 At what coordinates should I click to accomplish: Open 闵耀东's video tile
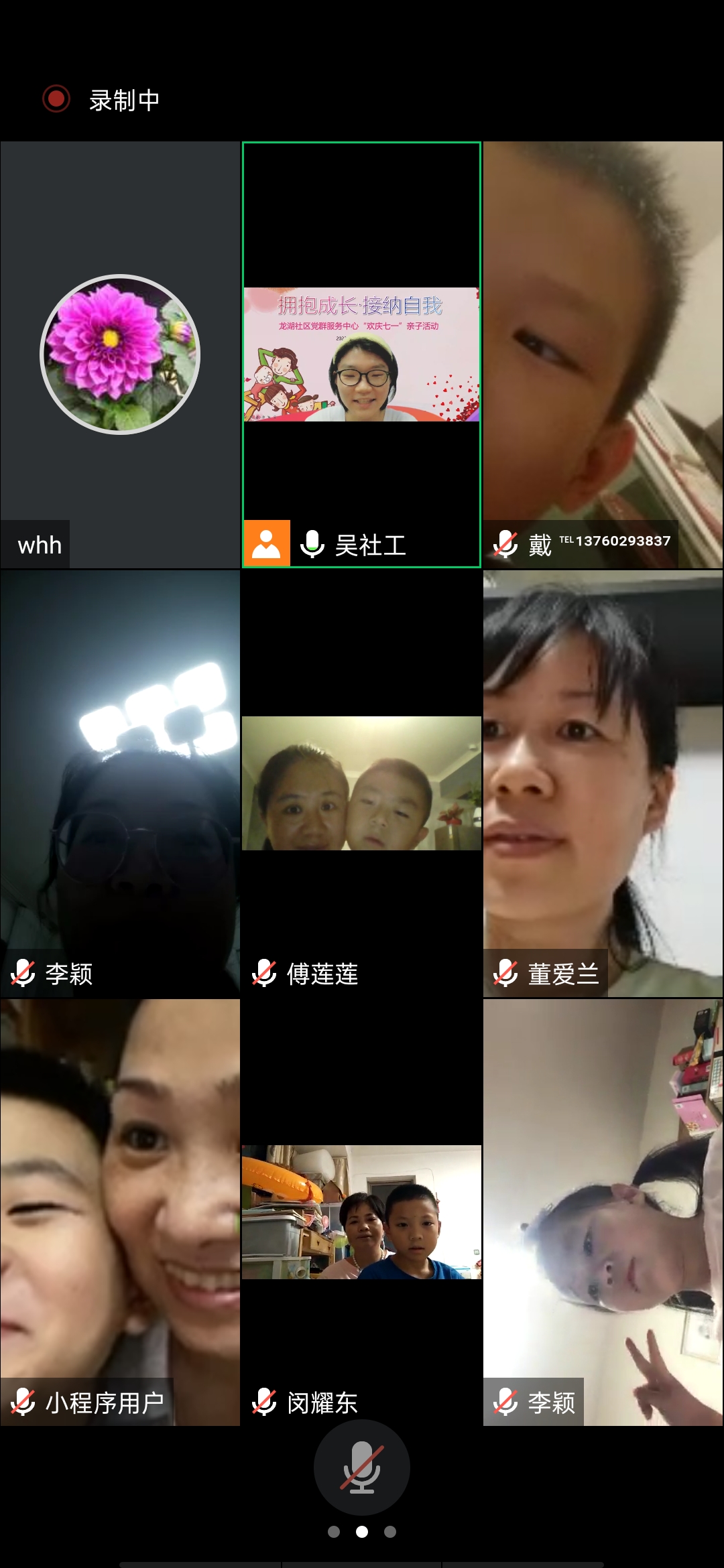click(361, 1212)
